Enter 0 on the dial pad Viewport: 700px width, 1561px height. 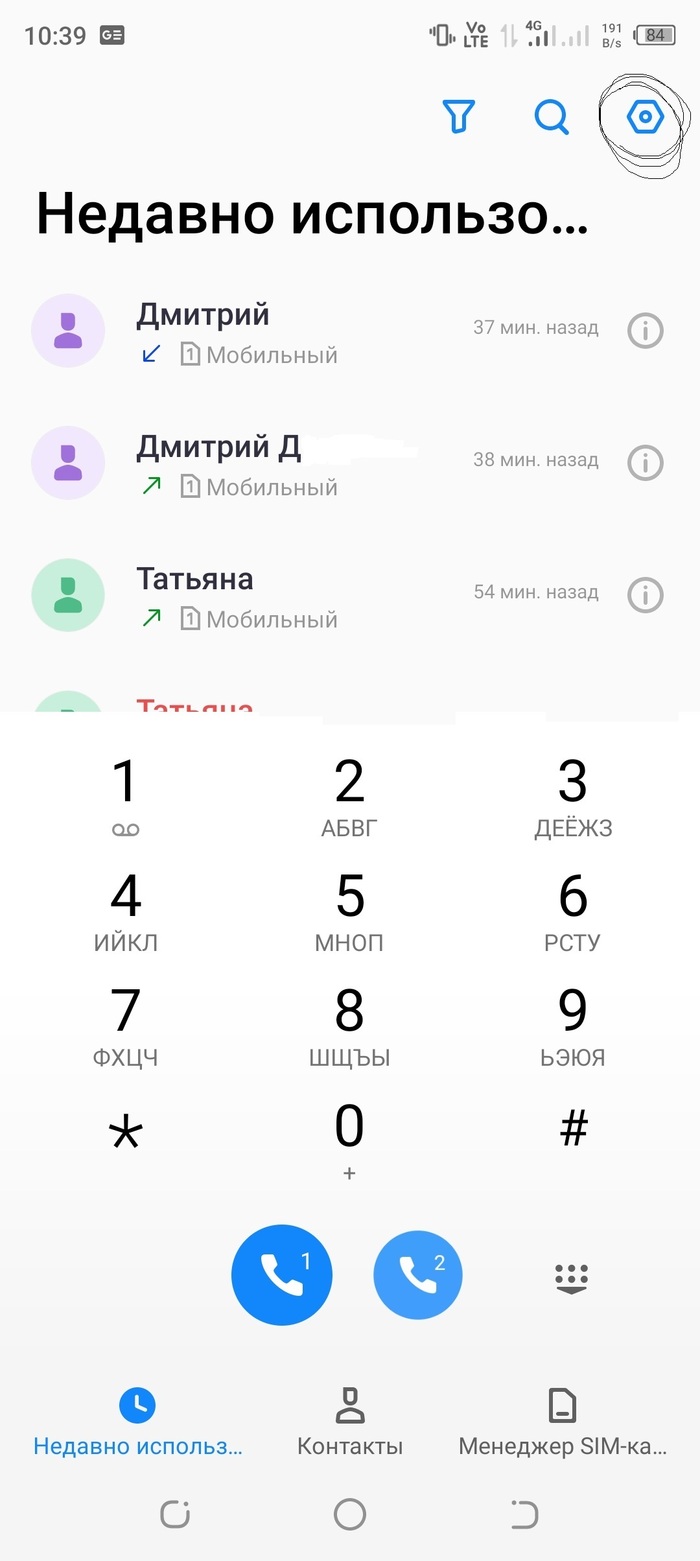click(x=349, y=1139)
